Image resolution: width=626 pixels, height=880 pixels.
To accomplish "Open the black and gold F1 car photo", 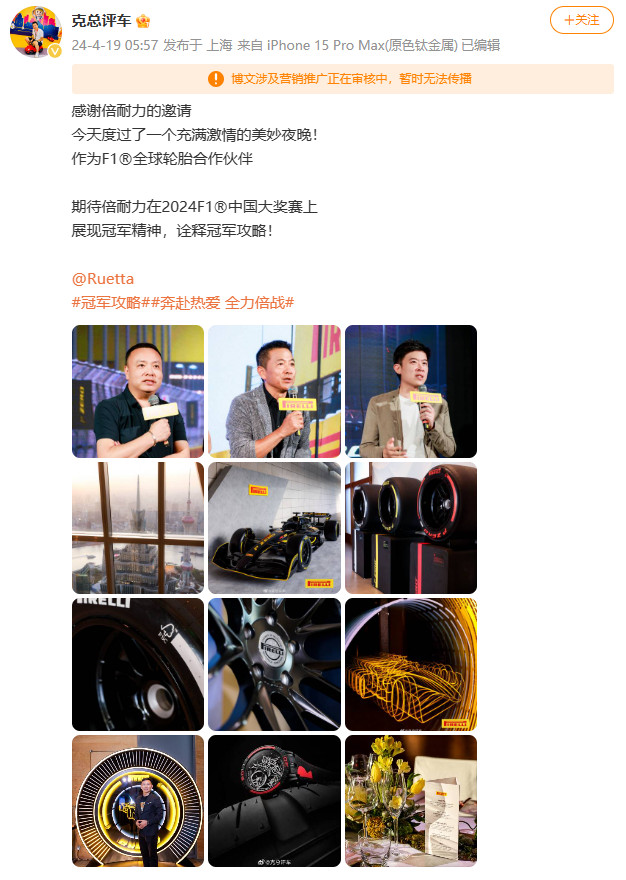I will (x=274, y=528).
